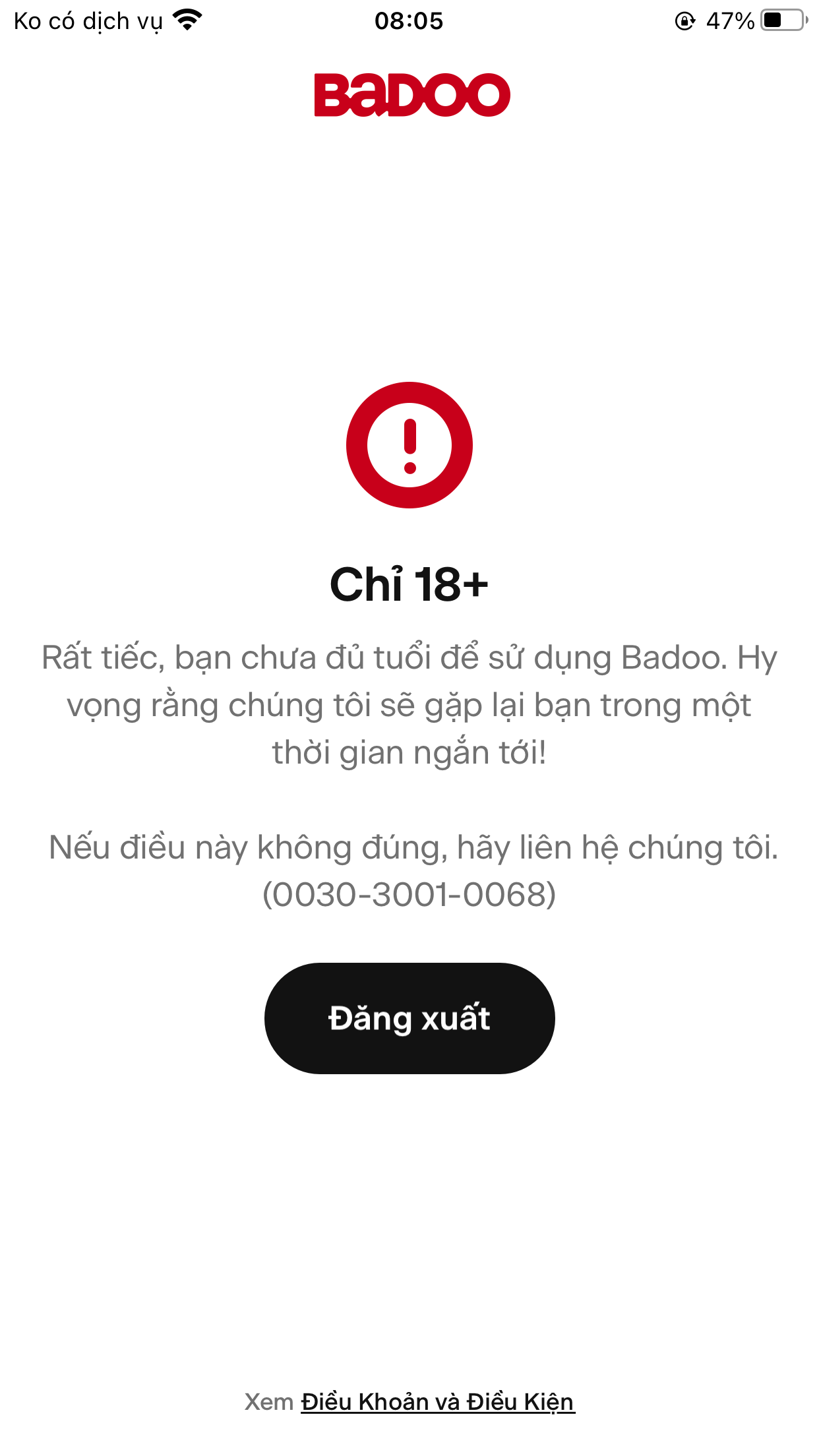819x1456 pixels.
Task: Click the orientation lock icon near the battery
Action: click(686, 20)
